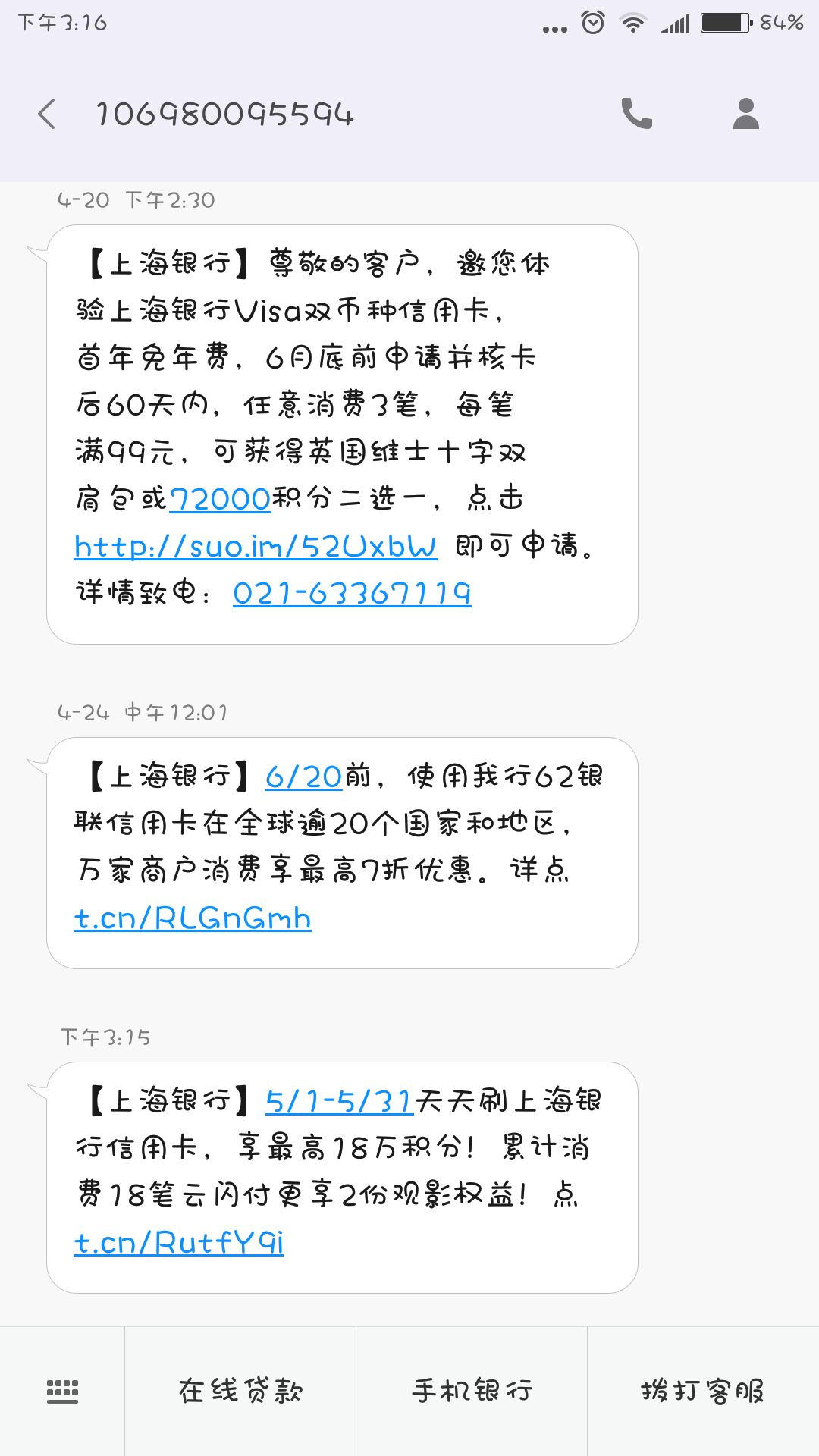
Task: Open the 在线贷款 menu
Action: point(240,1391)
